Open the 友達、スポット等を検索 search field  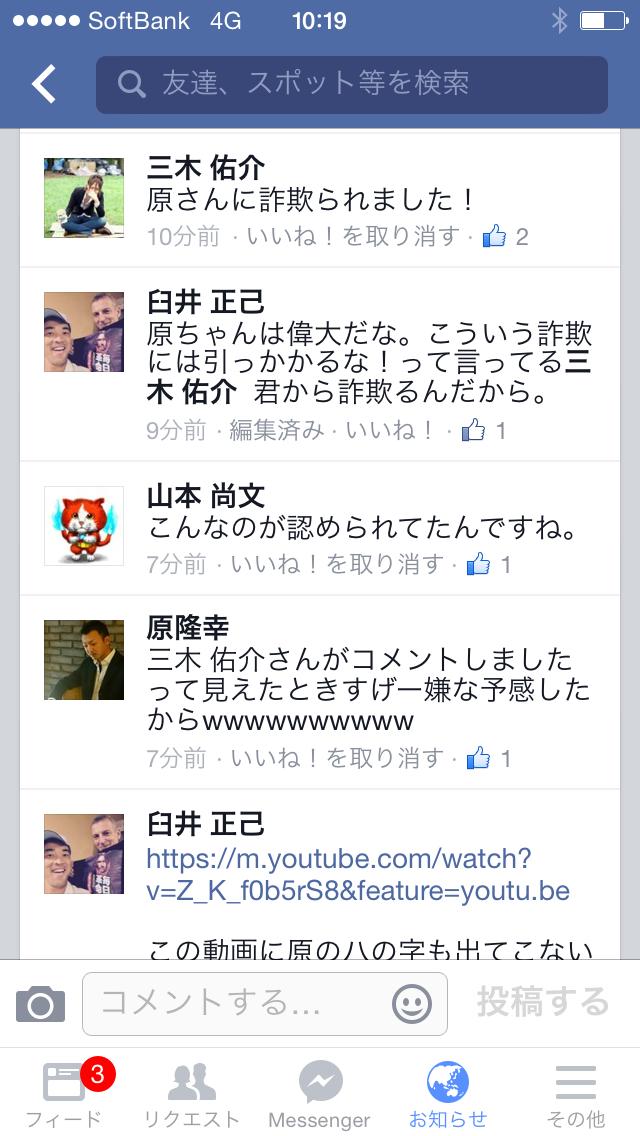351,84
